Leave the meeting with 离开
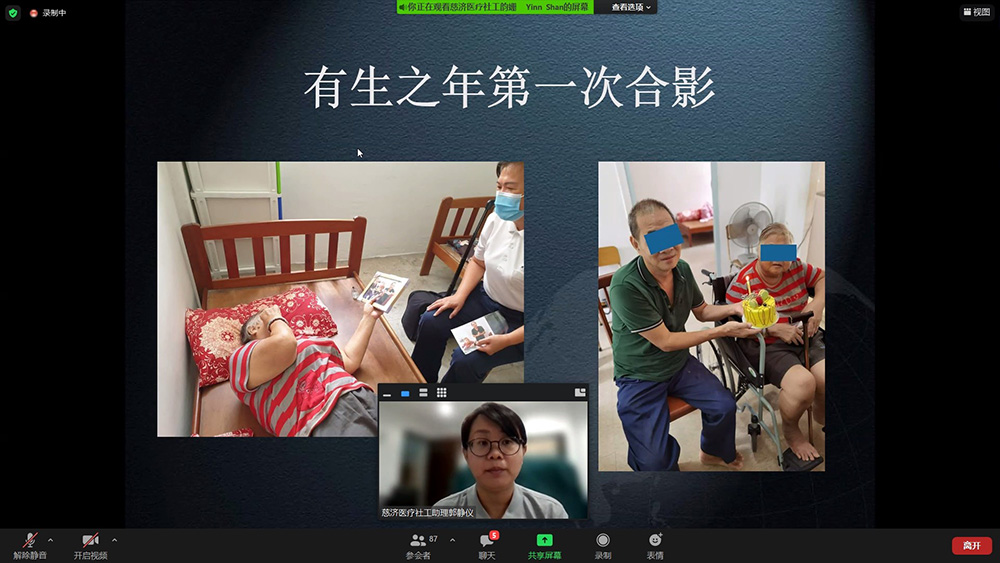Screen dimensions: 1000x563 pos(971,545)
